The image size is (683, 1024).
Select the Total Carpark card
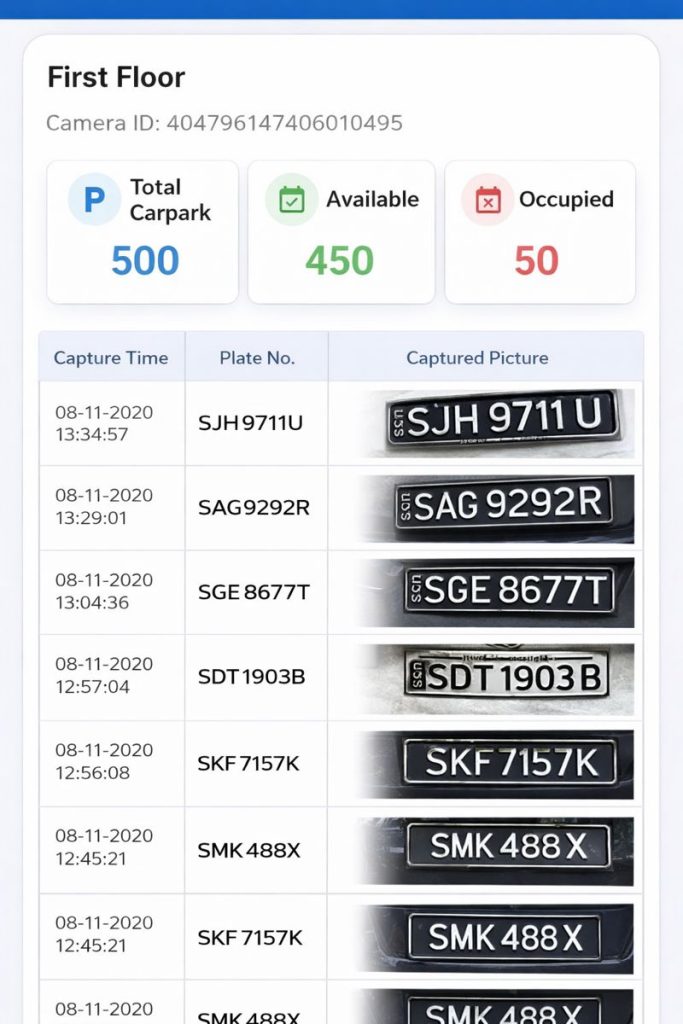(x=142, y=232)
